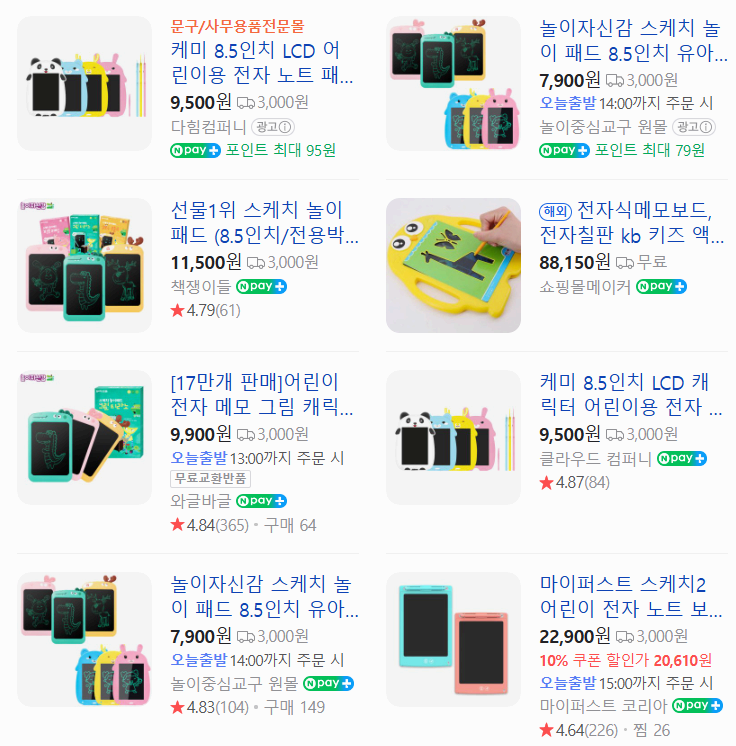
Task: Click the N Pay badge under 마이퍼스트 코리아
Action: click(698, 704)
